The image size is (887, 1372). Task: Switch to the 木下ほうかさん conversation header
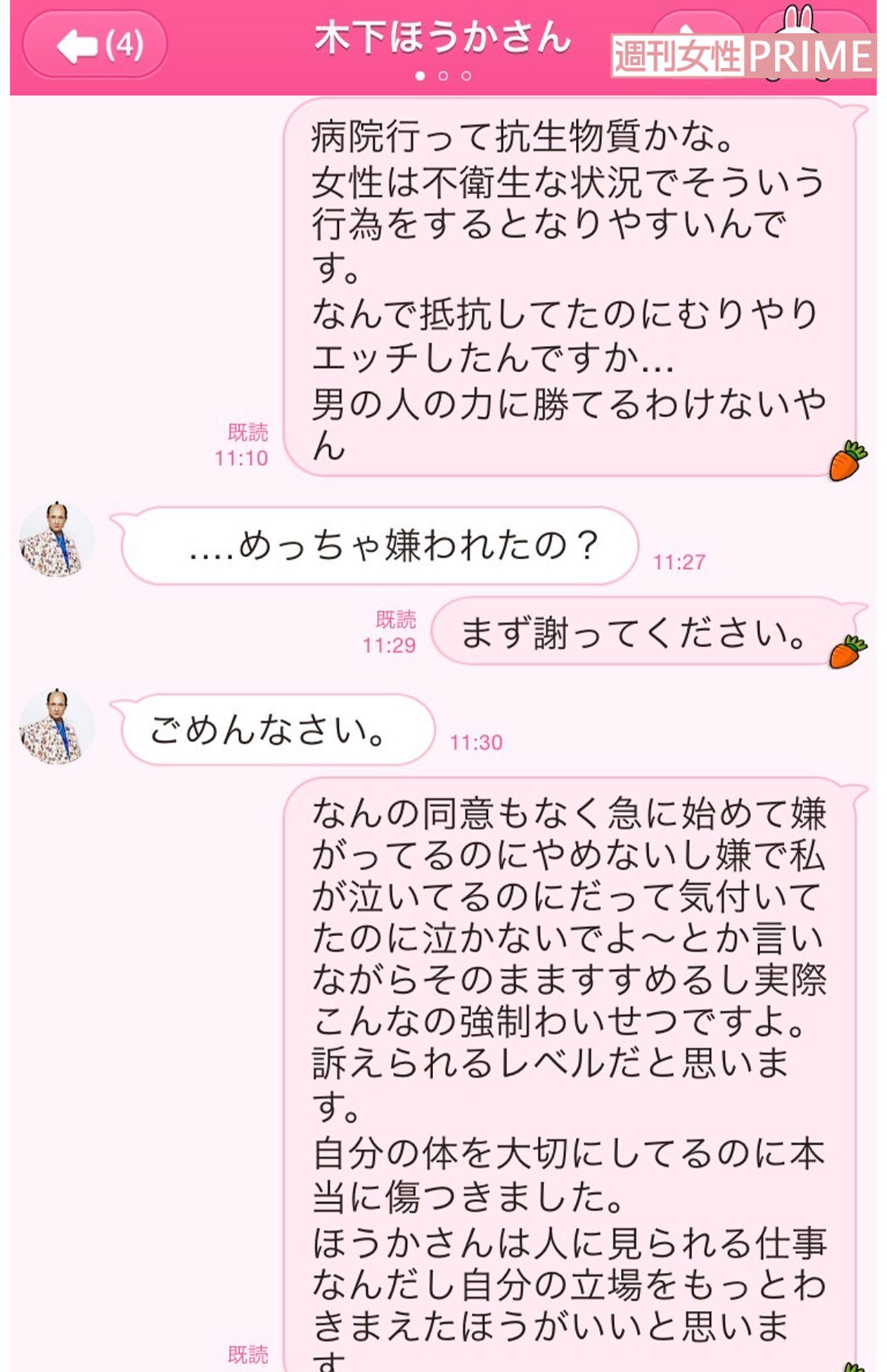(x=443, y=42)
